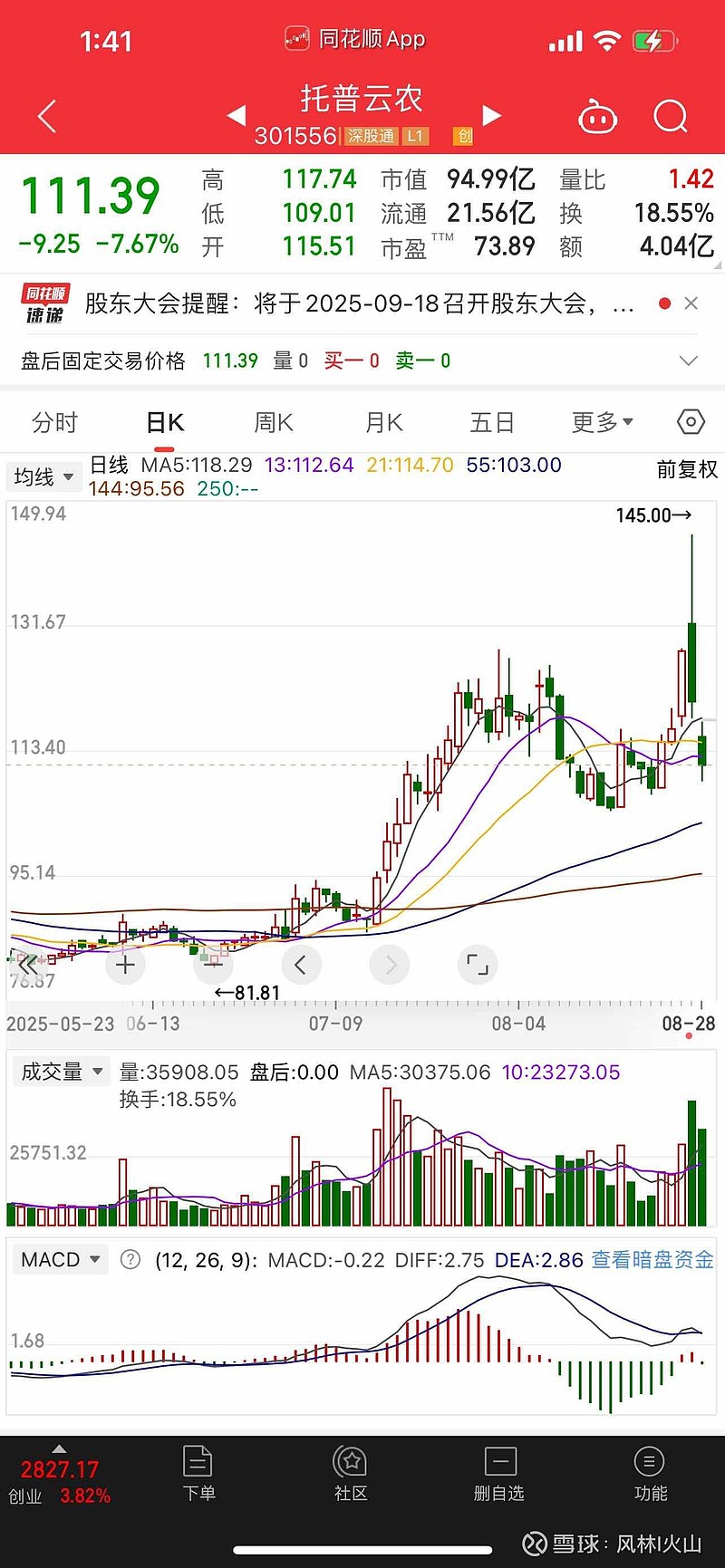This screenshot has width=725, height=1568.
Task: Switch to the 分时 chart tab
Action: [54, 422]
